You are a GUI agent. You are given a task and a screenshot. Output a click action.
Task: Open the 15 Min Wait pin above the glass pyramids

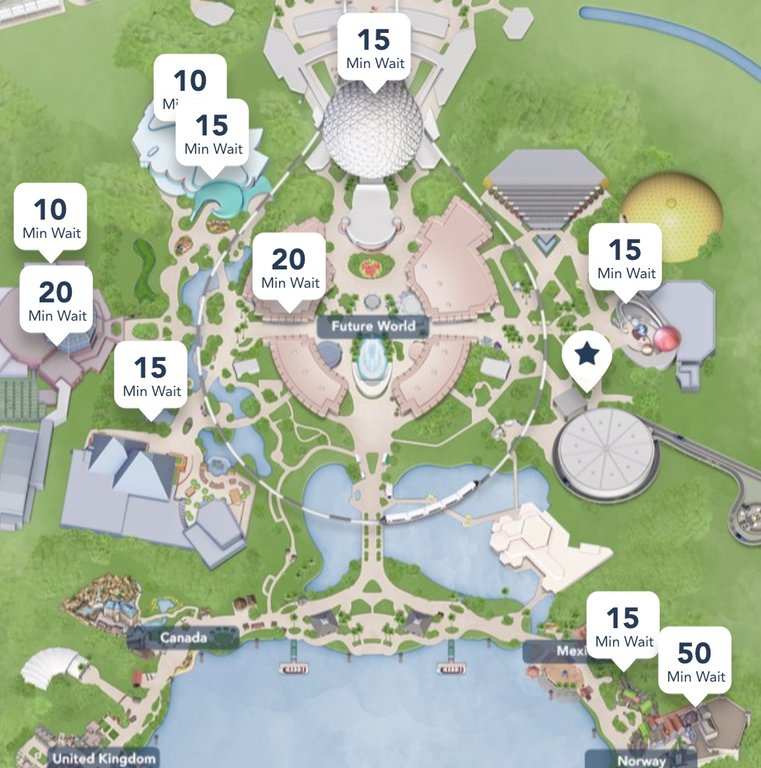pyautogui.click(x=152, y=375)
